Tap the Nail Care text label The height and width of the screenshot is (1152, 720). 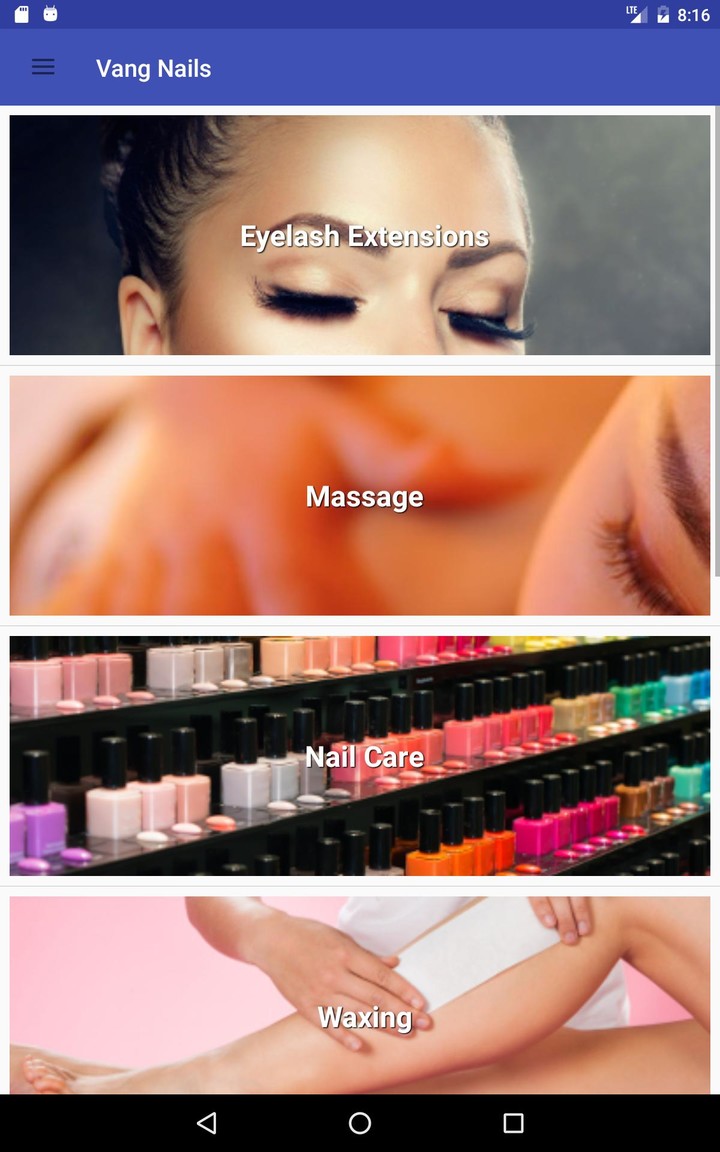364,756
